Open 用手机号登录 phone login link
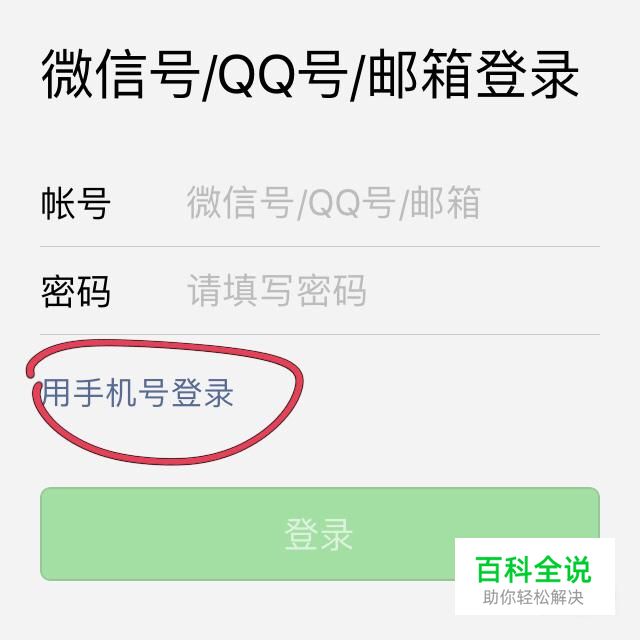The height and width of the screenshot is (640, 640). coord(138,393)
